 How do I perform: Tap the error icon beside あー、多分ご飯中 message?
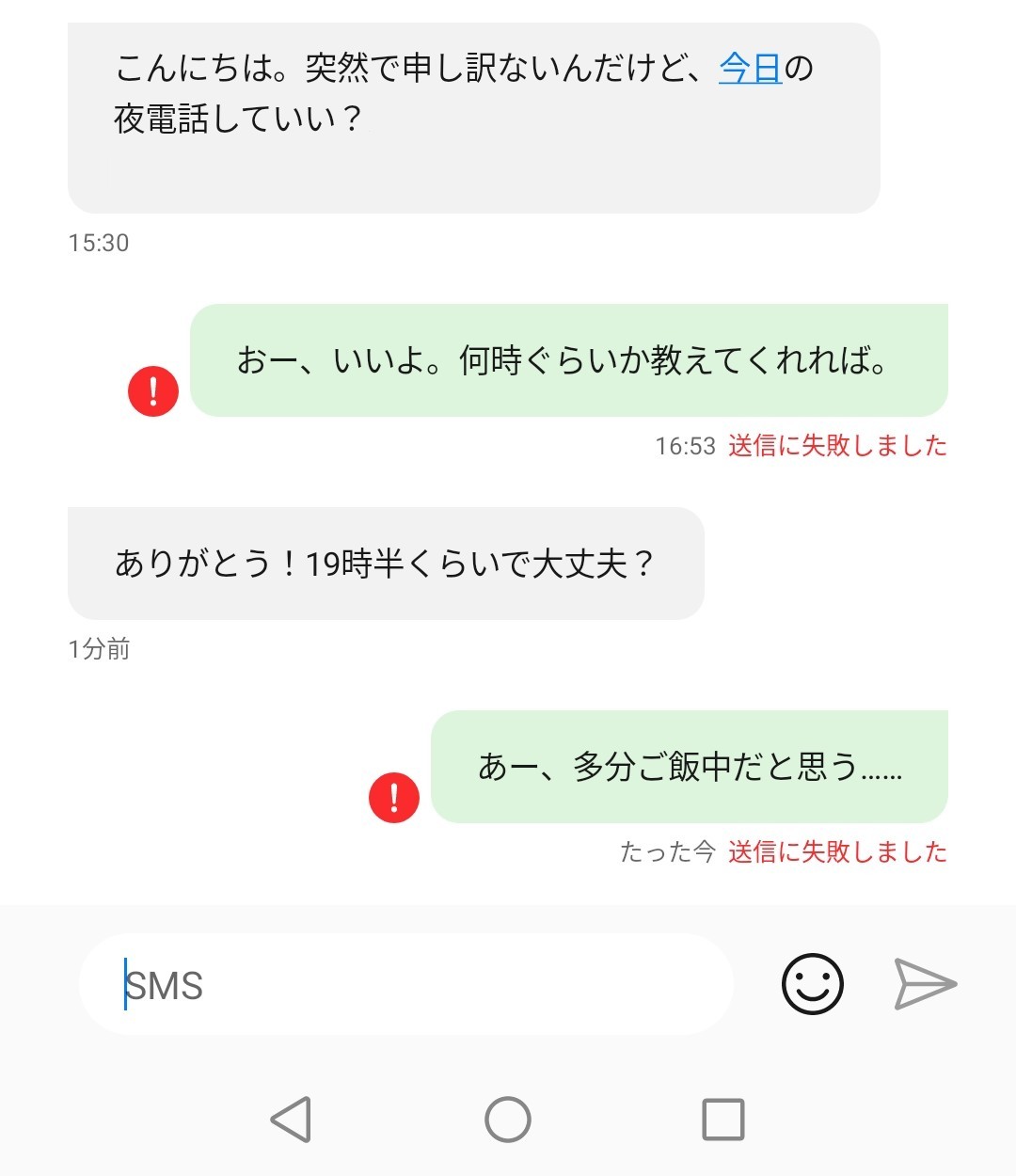pyautogui.click(x=394, y=798)
